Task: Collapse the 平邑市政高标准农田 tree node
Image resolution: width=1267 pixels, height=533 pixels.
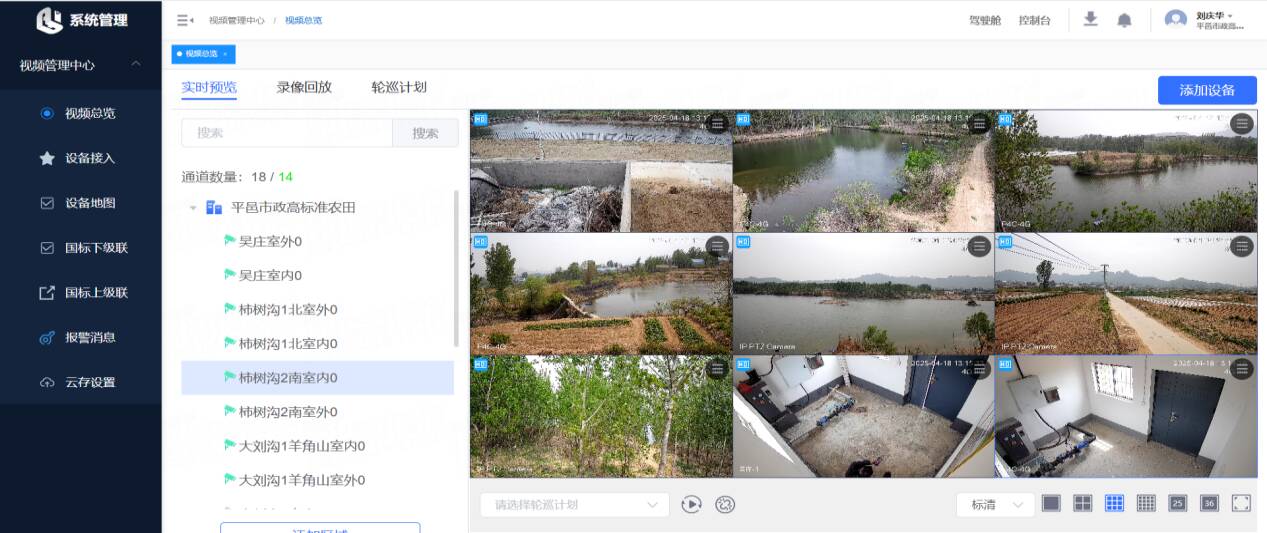Action: click(x=192, y=208)
